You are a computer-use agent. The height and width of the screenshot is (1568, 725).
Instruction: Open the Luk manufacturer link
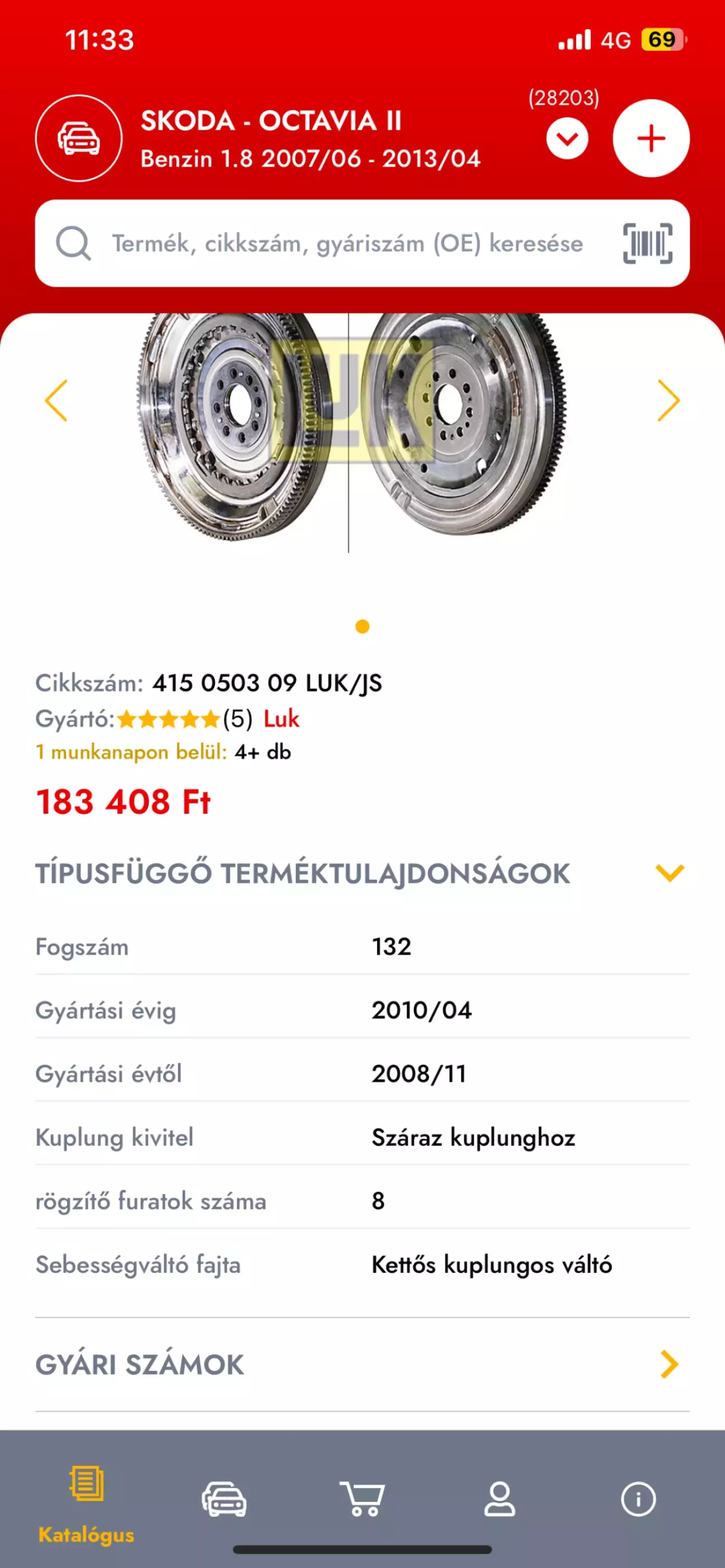[x=281, y=719]
